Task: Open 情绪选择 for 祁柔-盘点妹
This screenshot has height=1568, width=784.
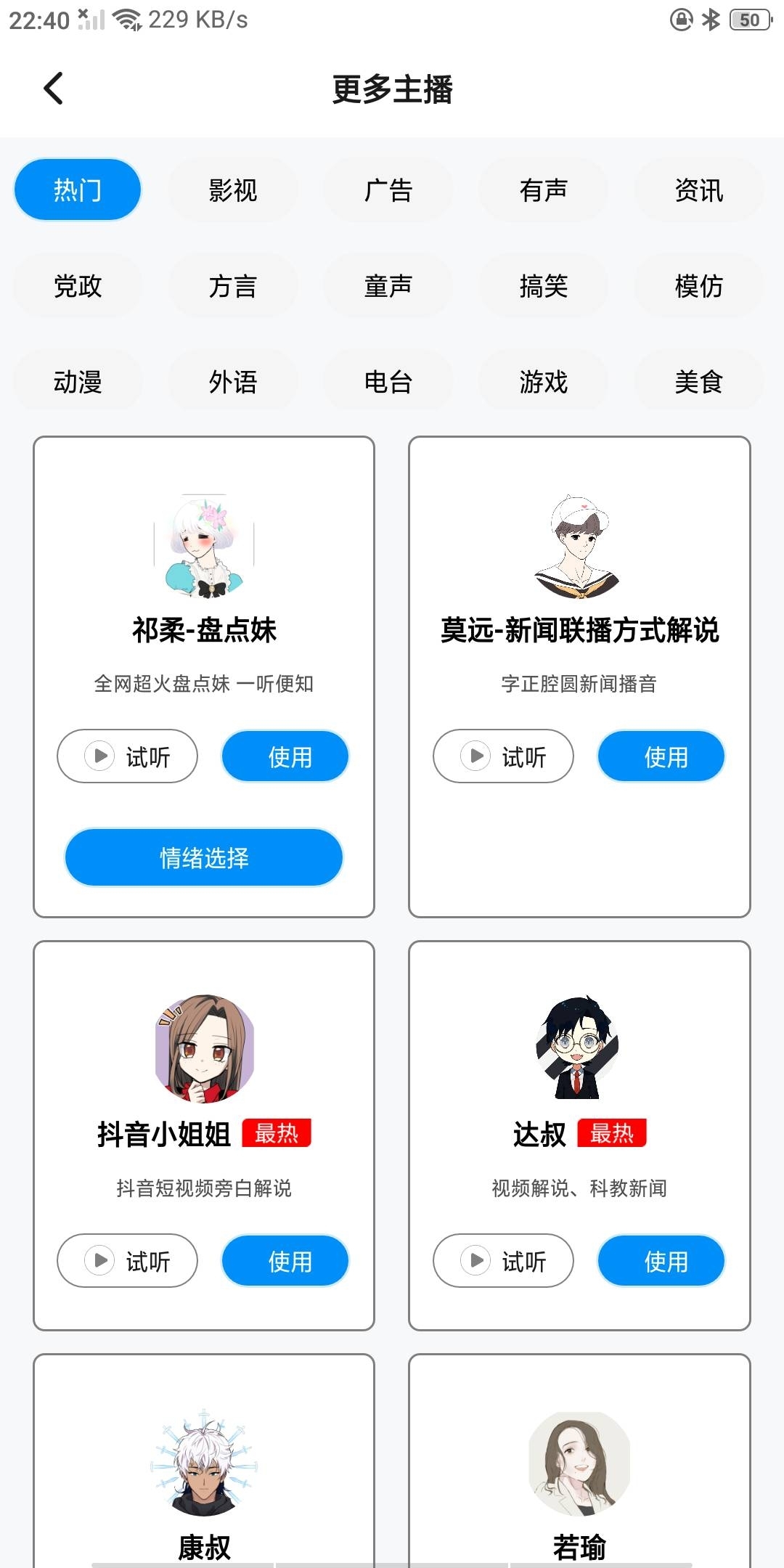Action: click(204, 857)
